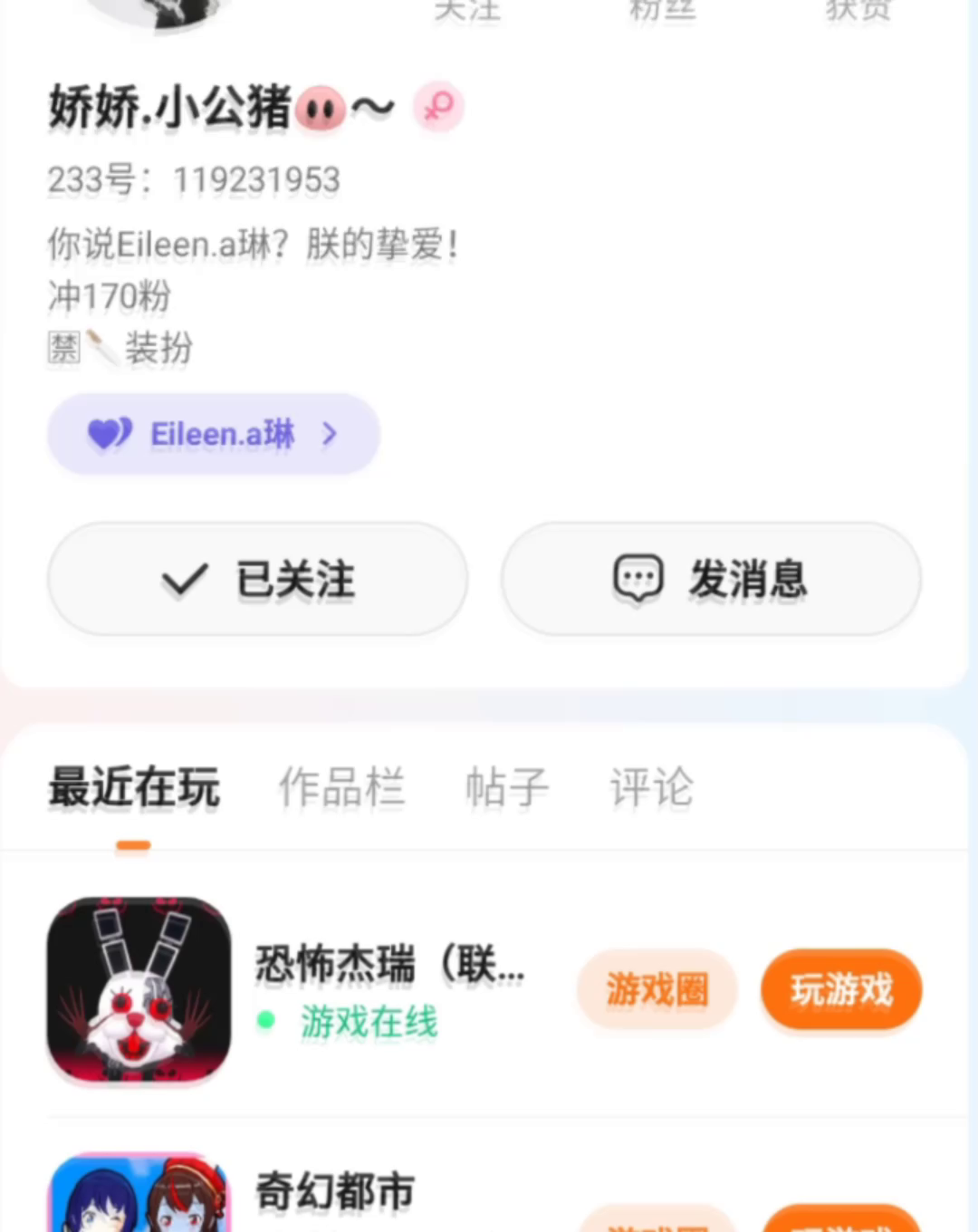Viewport: 978px width, 1232px height.
Task: View the 评论 tab
Action: coord(652,787)
